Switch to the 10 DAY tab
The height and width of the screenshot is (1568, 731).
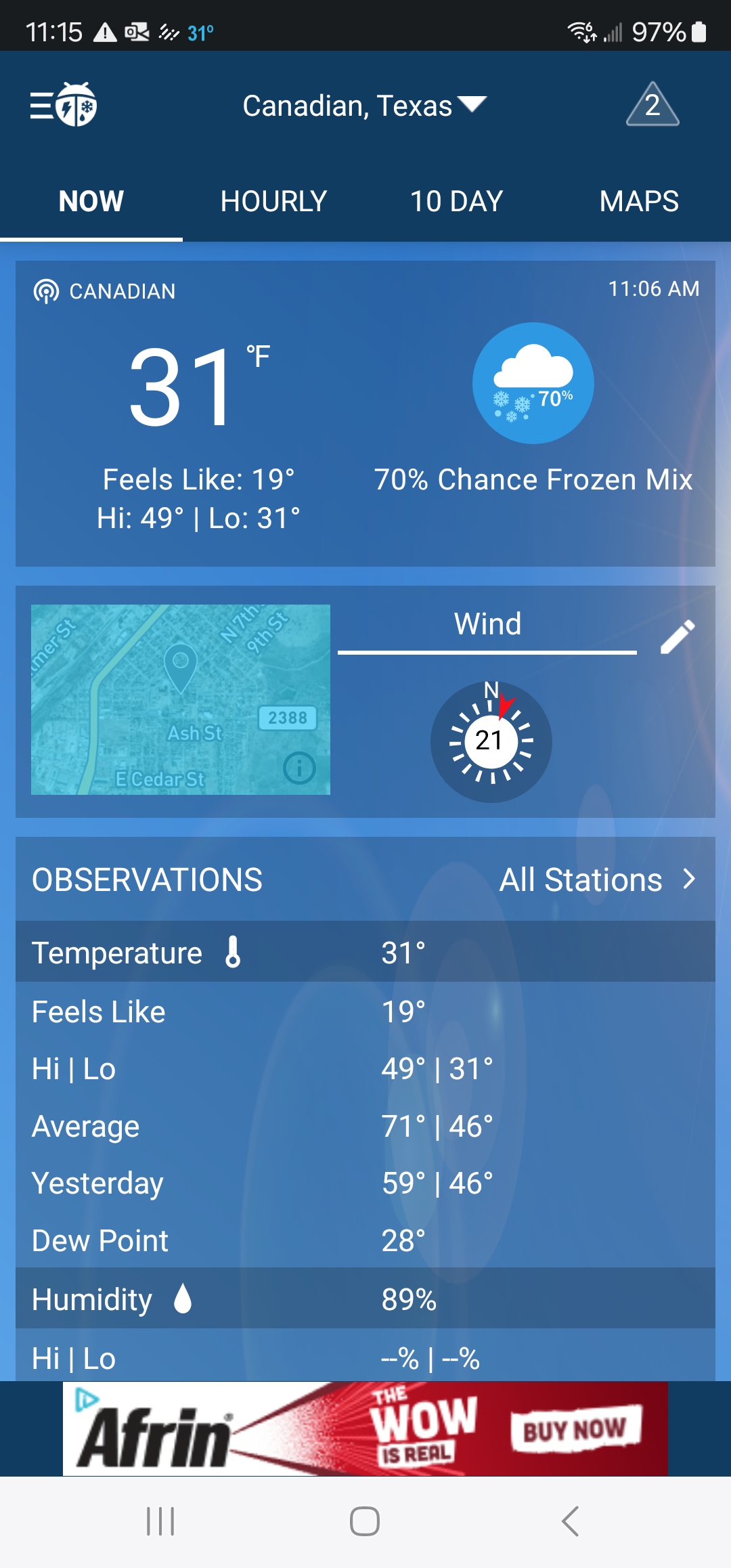(x=456, y=201)
